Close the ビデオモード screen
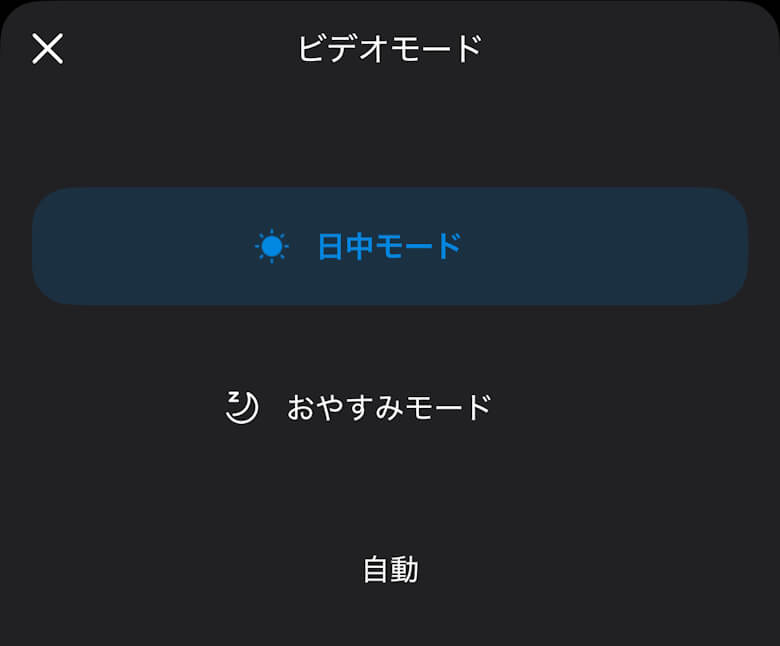780x646 pixels. pyautogui.click(x=47, y=48)
